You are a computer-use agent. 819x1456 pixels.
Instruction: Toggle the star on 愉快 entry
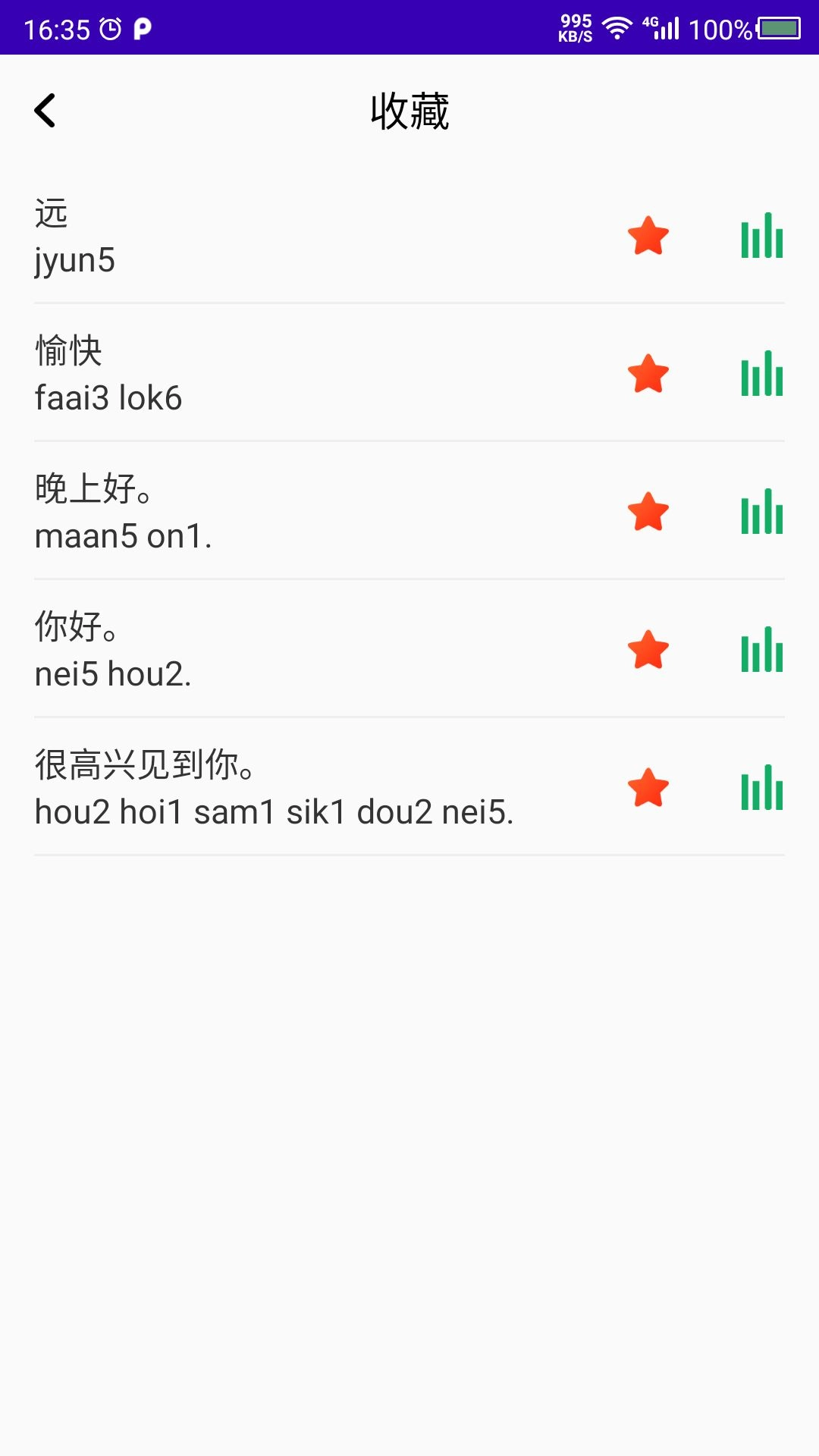pyautogui.click(x=648, y=373)
